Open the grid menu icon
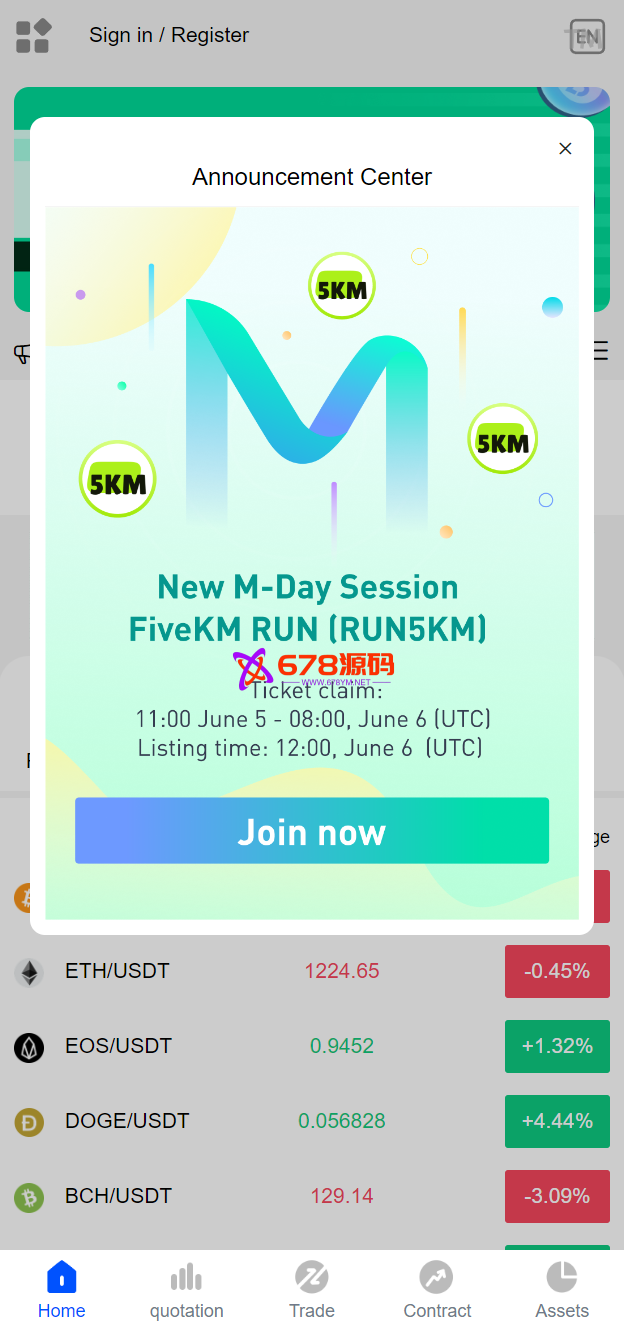 [33, 36]
